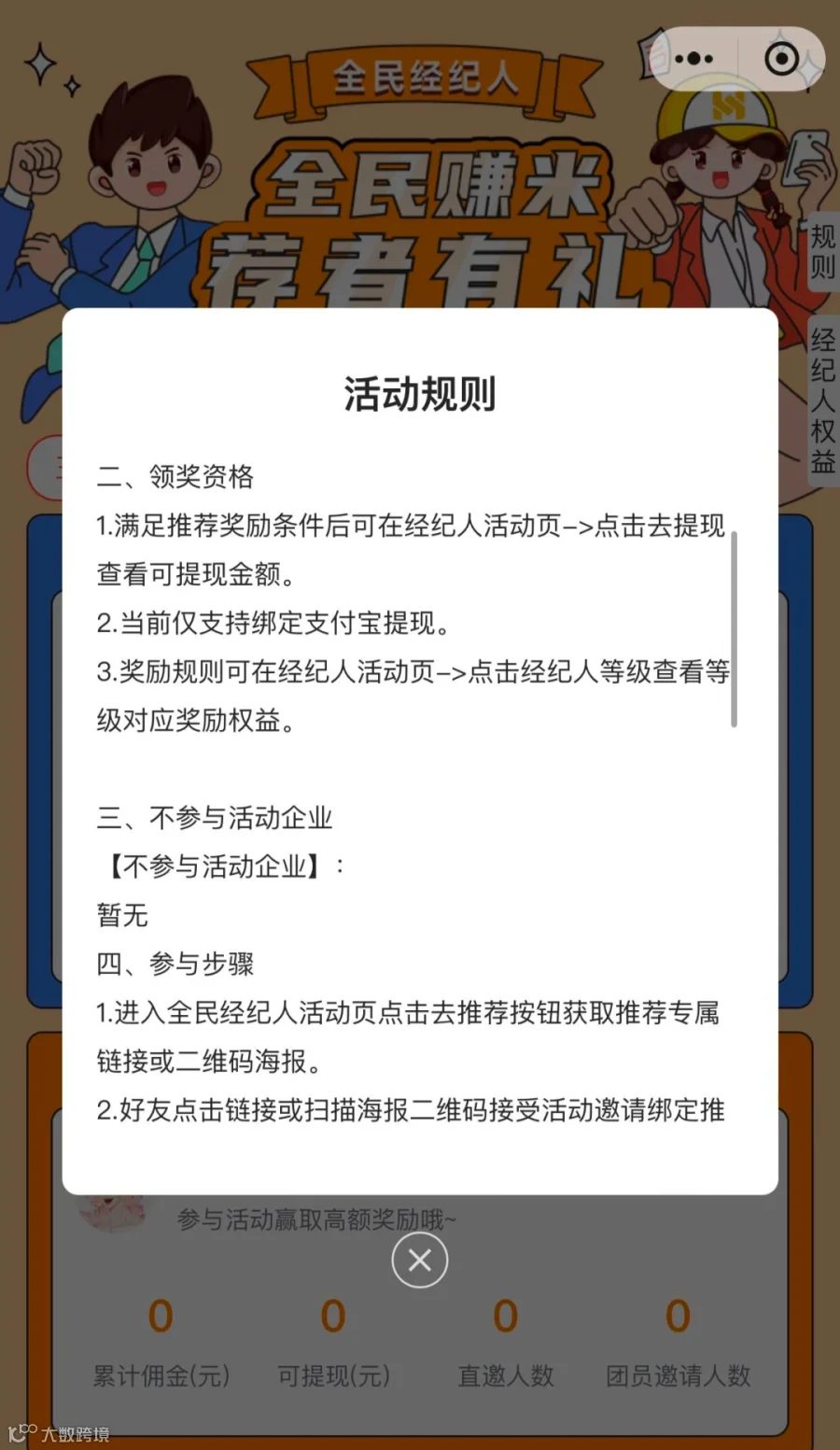The width and height of the screenshot is (840, 1450).
Task: Open the mini program more-options menu
Action: pos(693,59)
